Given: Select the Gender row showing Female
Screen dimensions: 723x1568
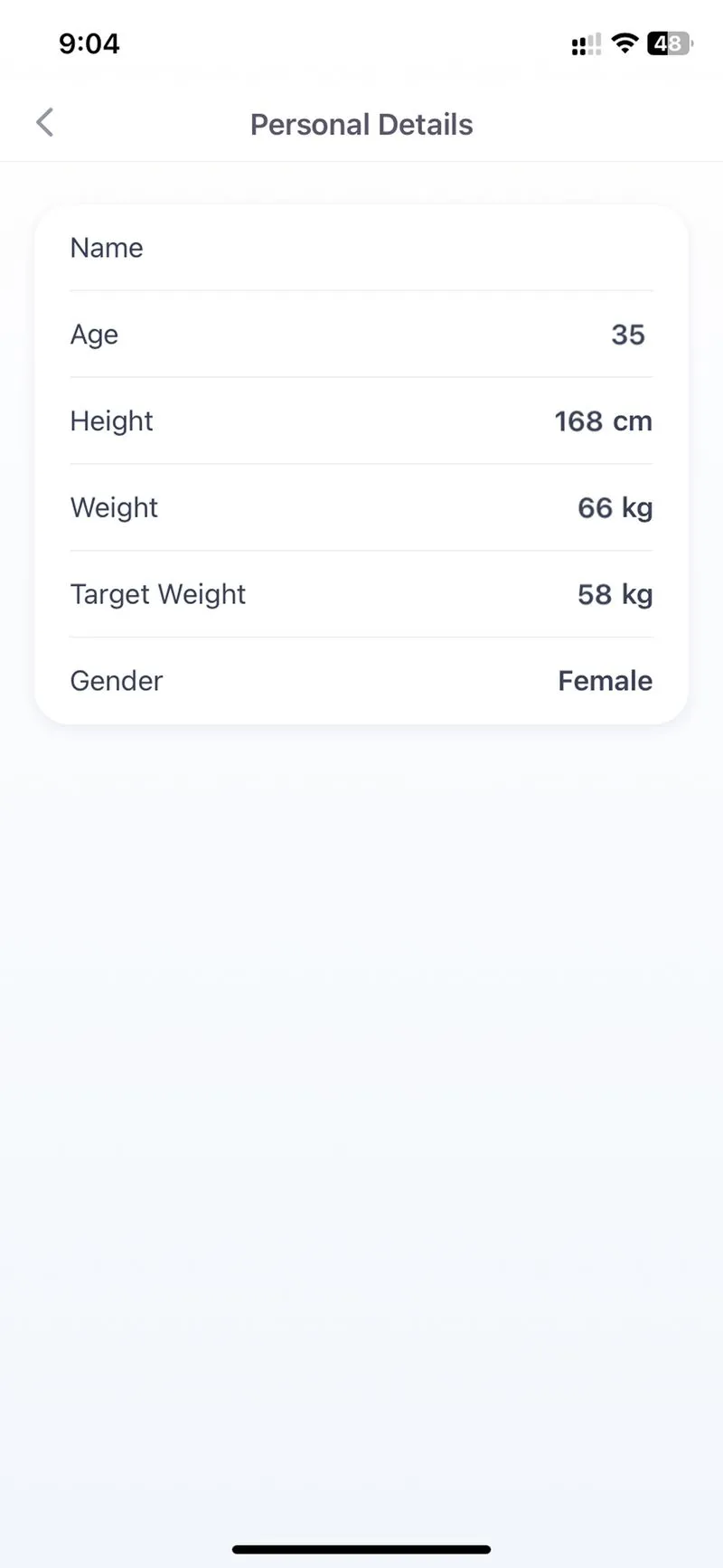Looking at the screenshot, I should pos(361,681).
